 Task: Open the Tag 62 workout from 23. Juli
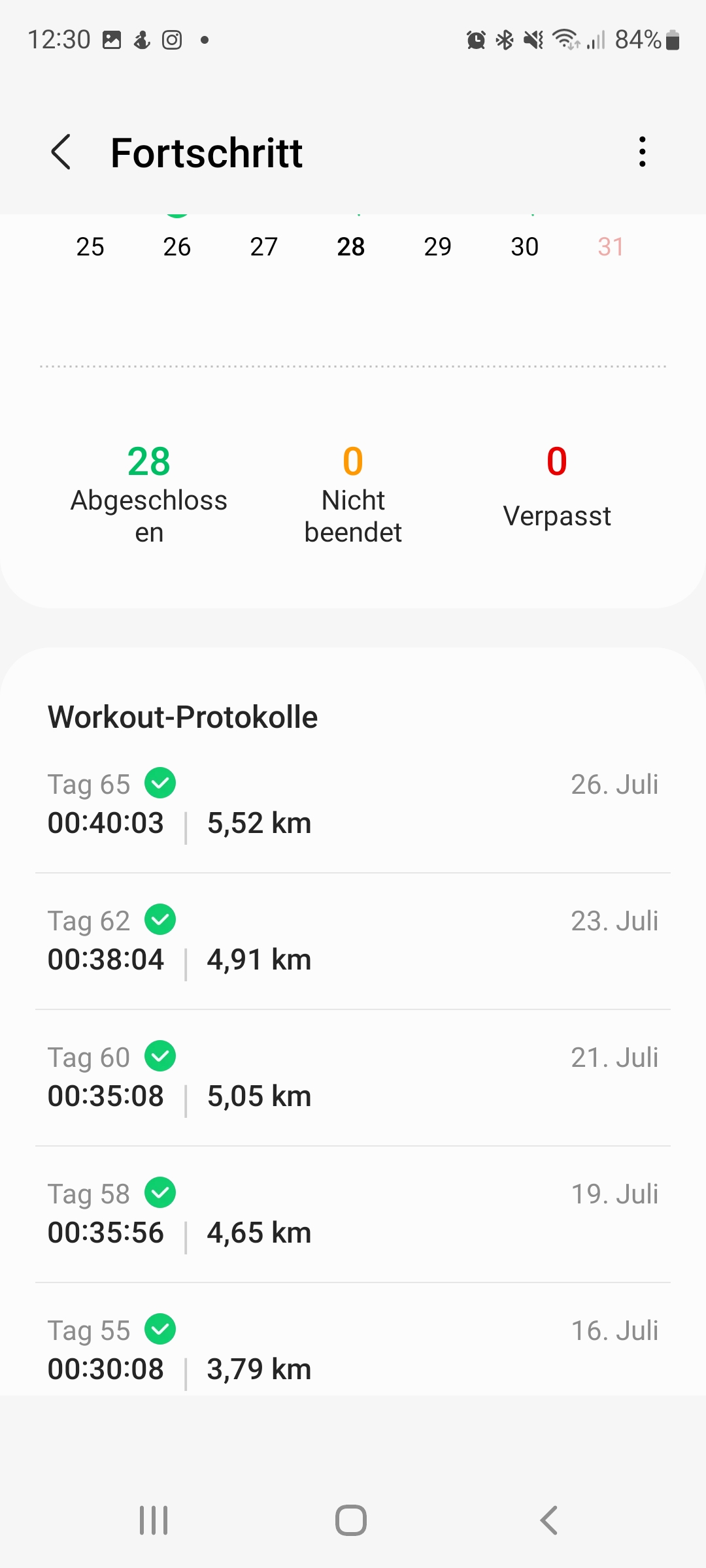(353, 941)
